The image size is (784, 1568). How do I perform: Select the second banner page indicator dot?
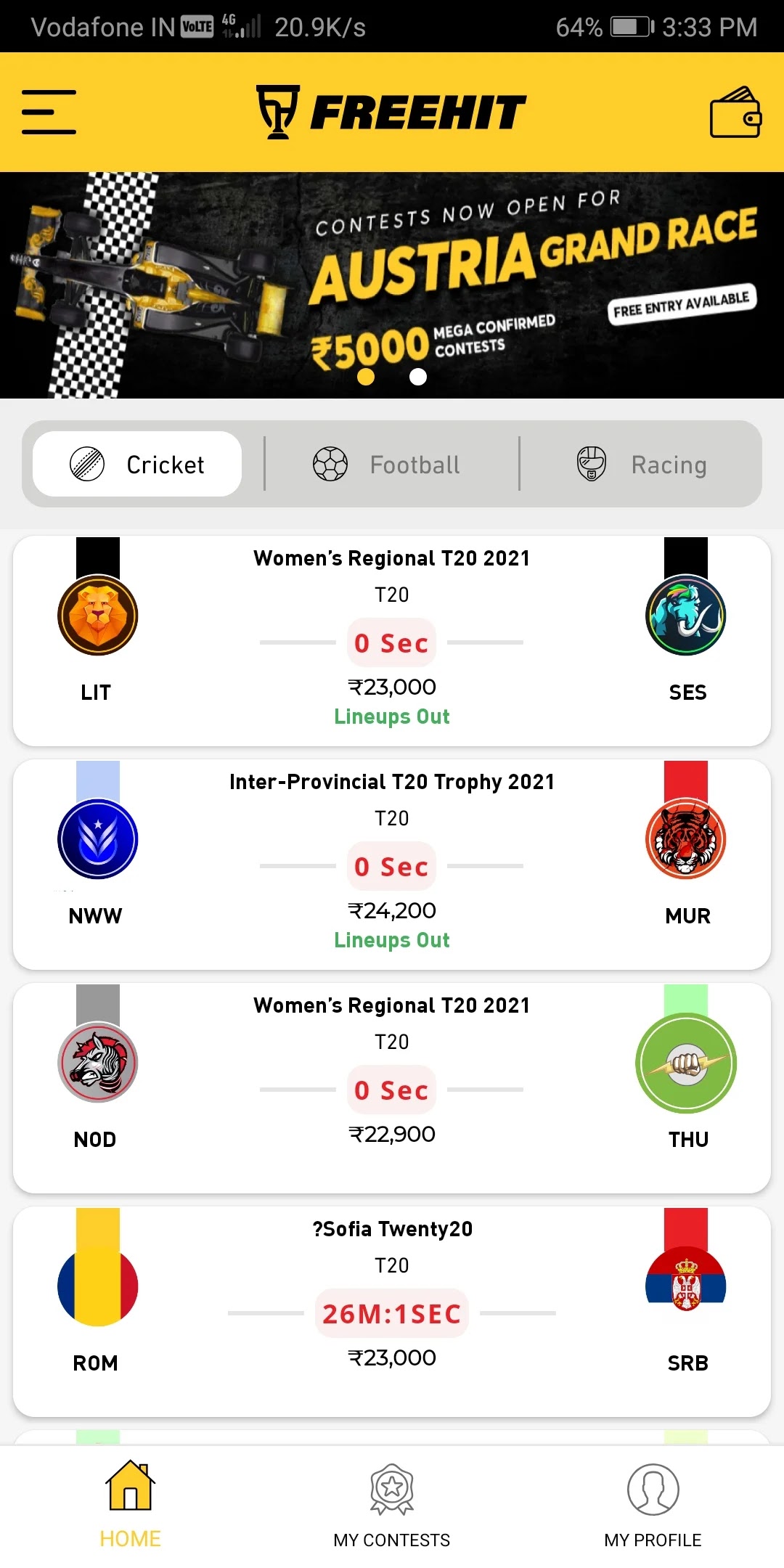[418, 377]
